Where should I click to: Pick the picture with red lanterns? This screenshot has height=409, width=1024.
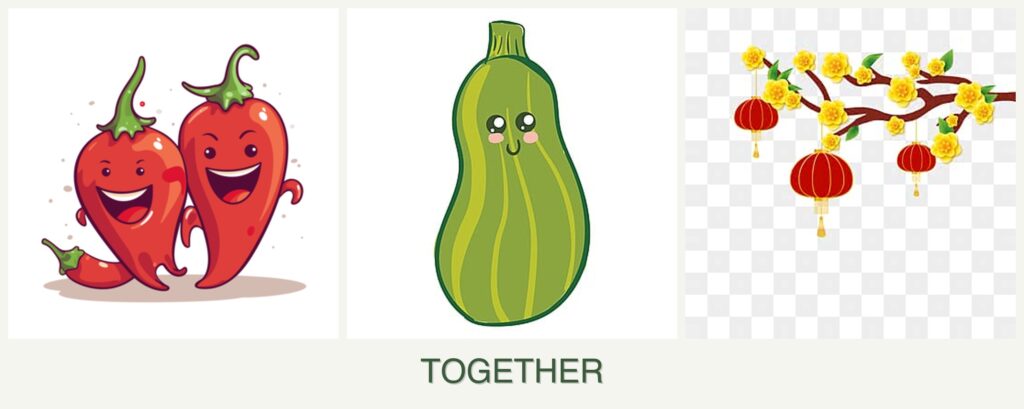point(850,174)
